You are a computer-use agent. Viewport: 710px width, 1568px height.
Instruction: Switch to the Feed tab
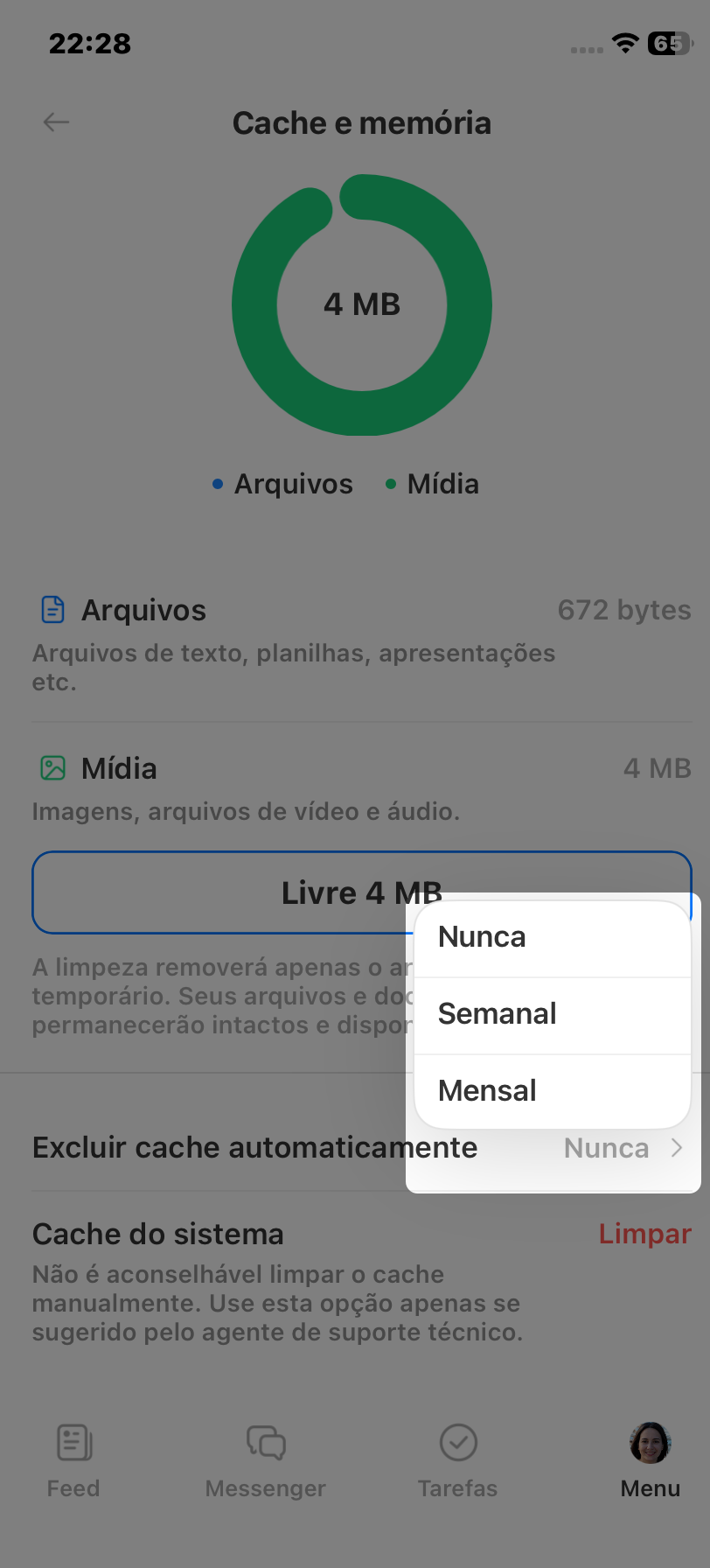tap(73, 1460)
